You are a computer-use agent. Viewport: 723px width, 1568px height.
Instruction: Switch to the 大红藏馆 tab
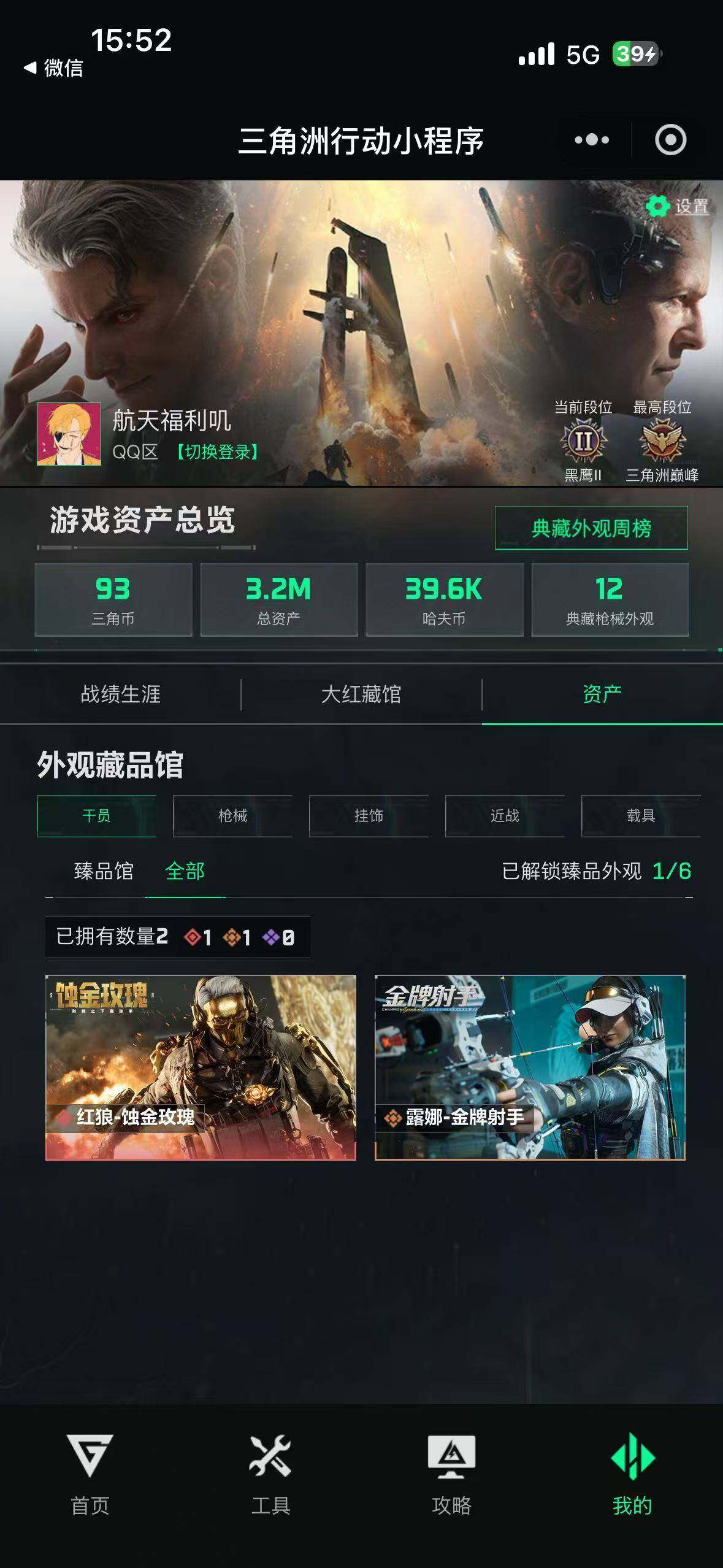(362, 693)
